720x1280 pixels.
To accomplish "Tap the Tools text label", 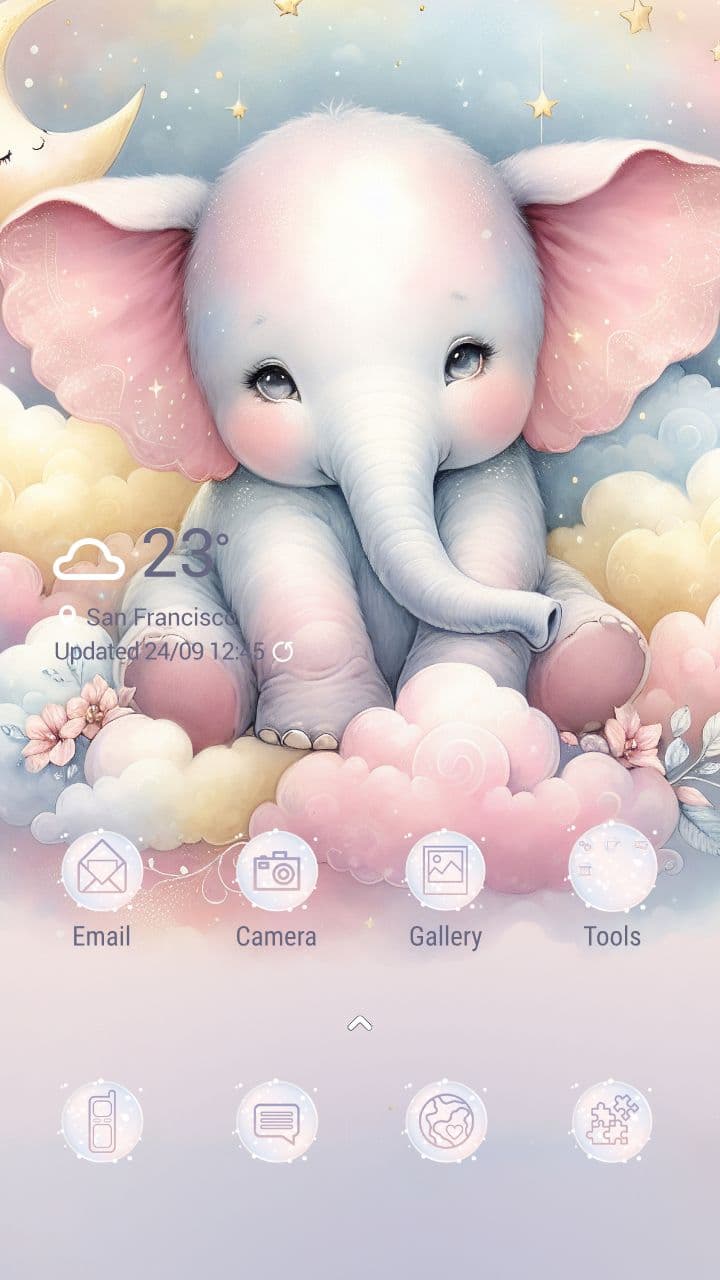I will pos(612,938).
